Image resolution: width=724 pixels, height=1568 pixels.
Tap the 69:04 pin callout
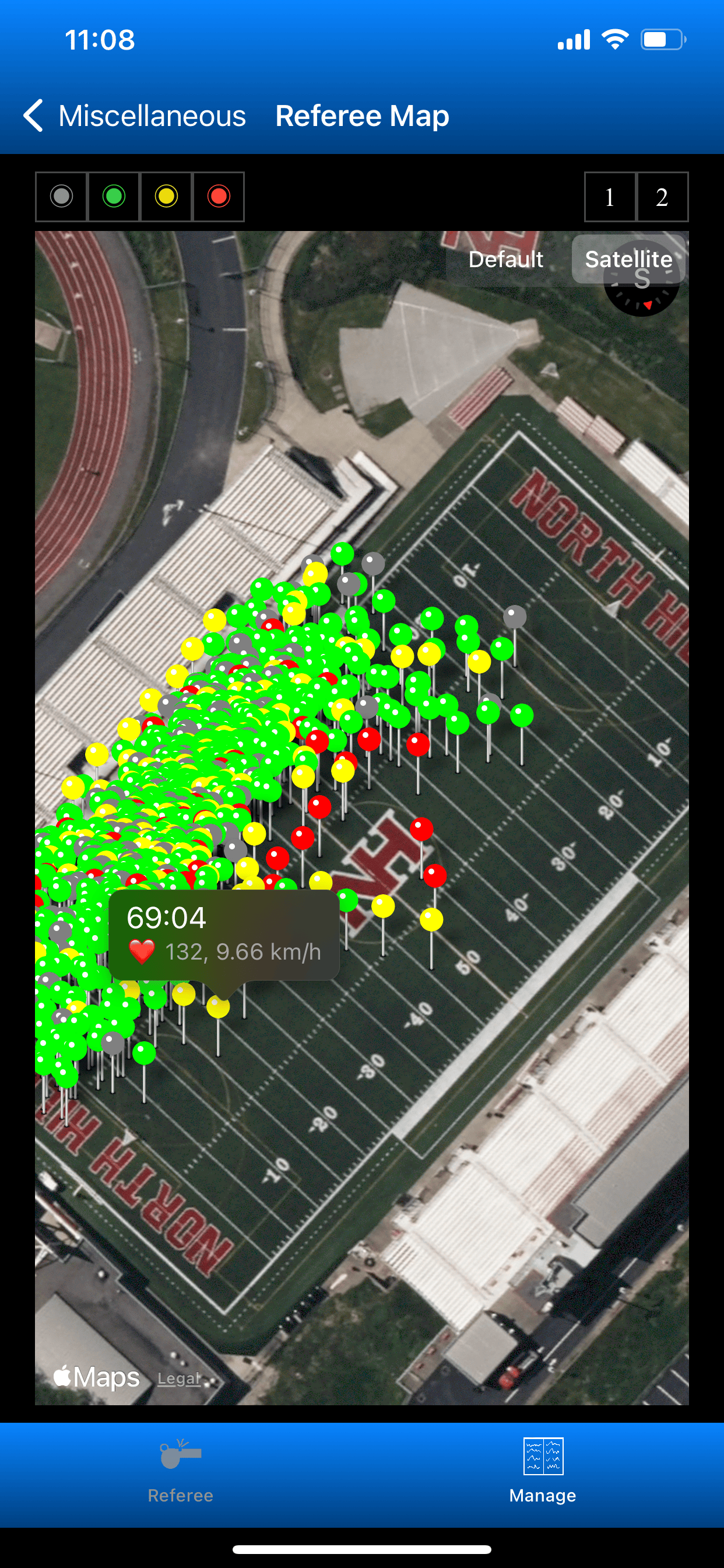tap(224, 936)
